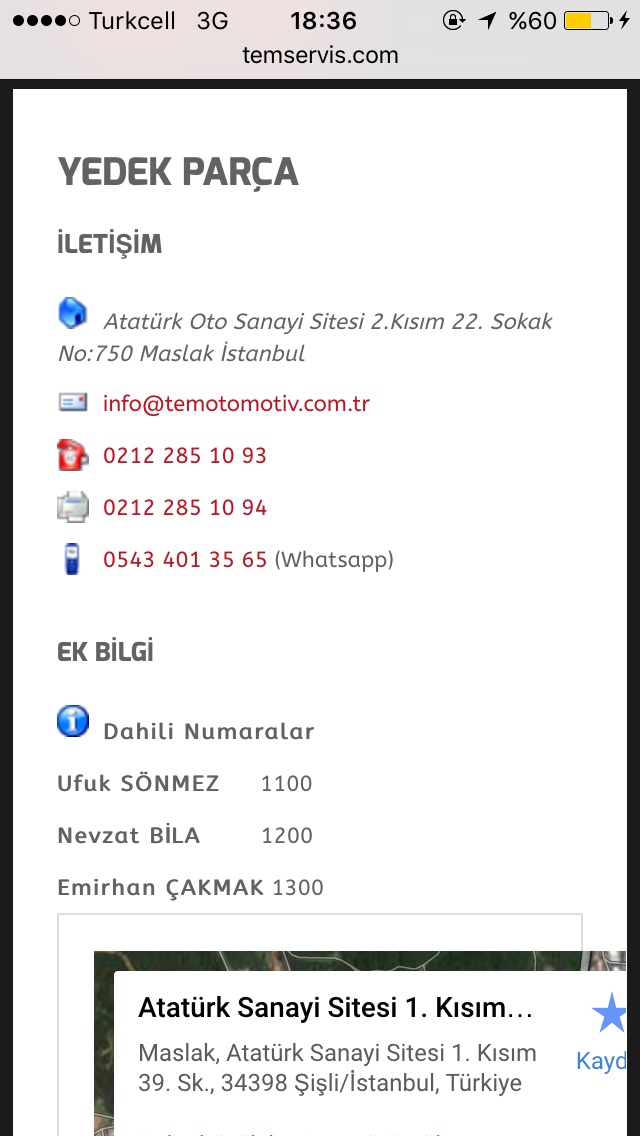Call the phone number 0212 285 10 93
640x1136 pixels.
click(185, 456)
